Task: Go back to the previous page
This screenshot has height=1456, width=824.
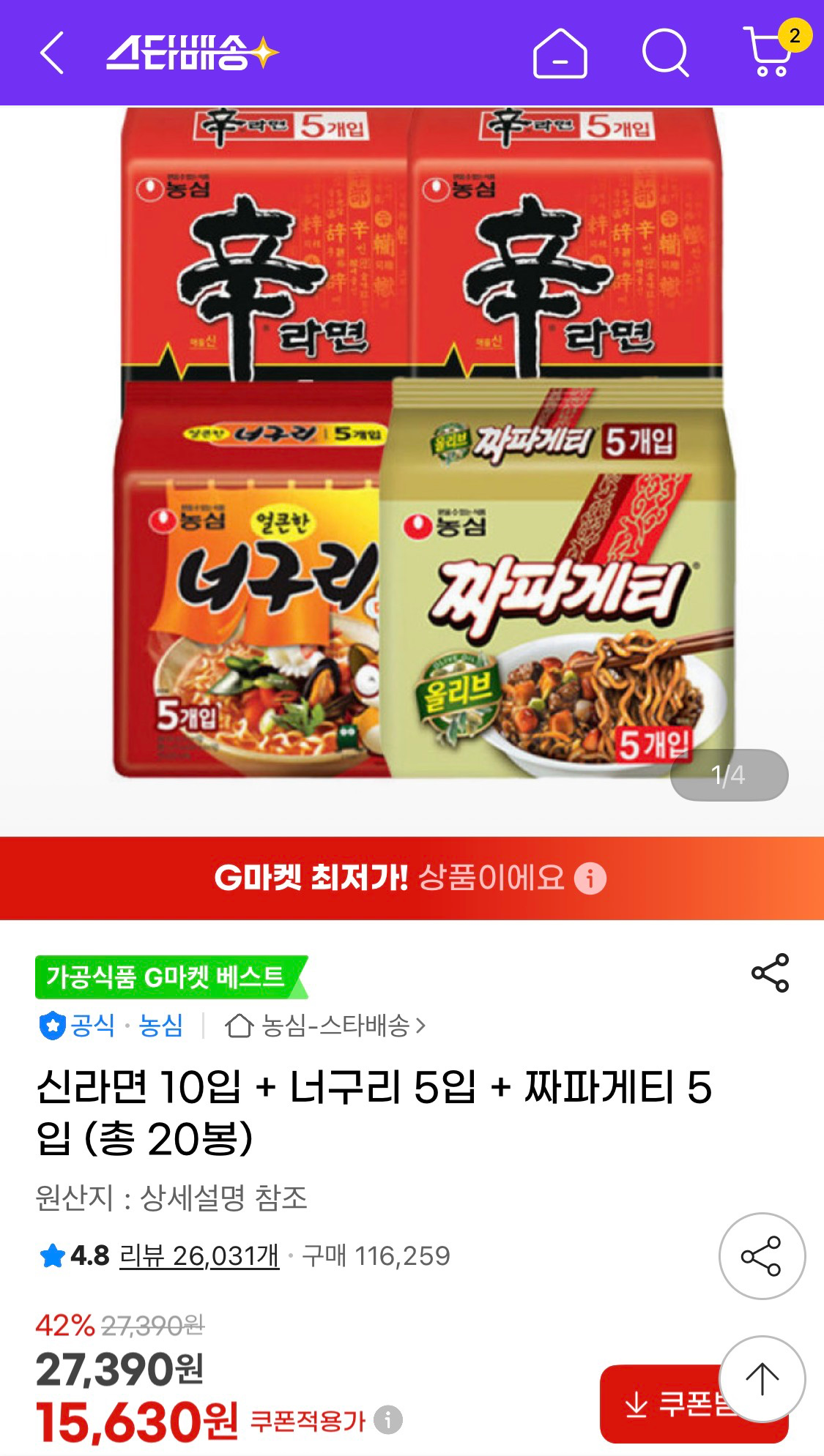Action: (x=51, y=53)
